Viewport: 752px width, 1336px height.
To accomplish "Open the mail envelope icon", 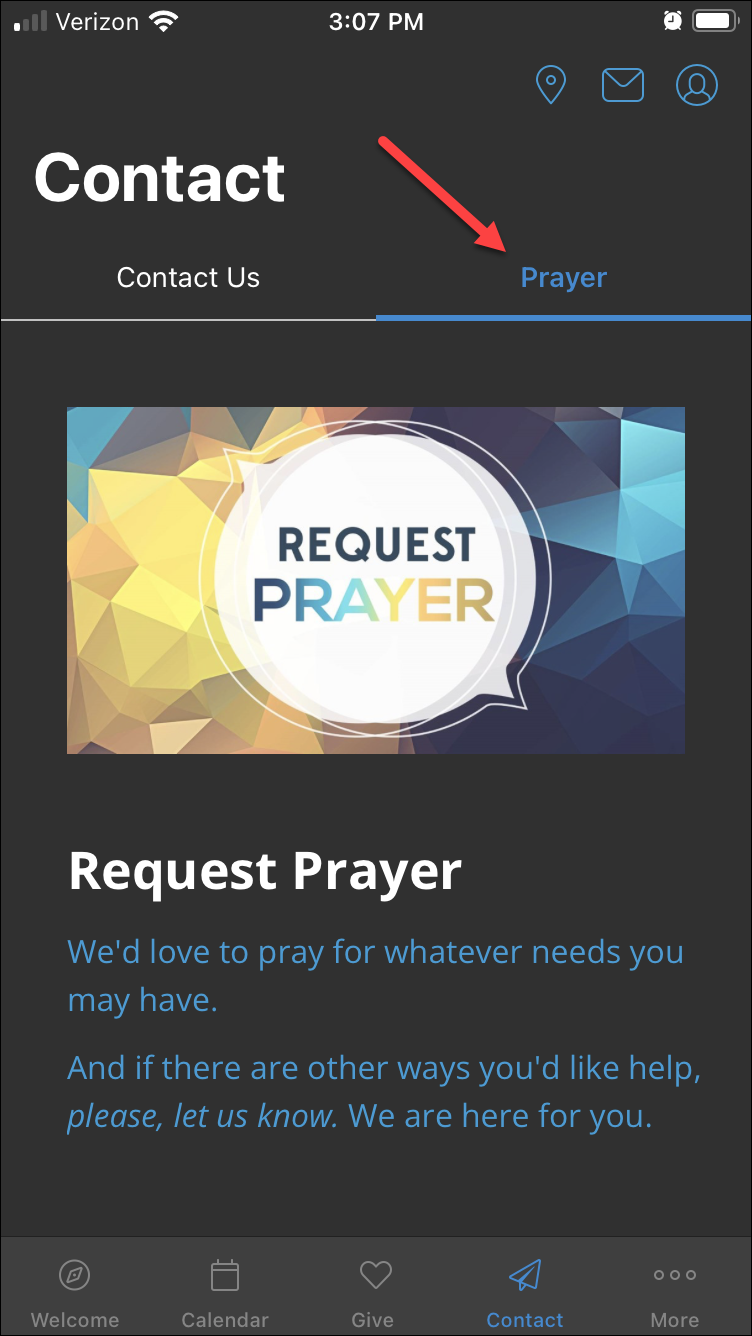I will point(623,85).
